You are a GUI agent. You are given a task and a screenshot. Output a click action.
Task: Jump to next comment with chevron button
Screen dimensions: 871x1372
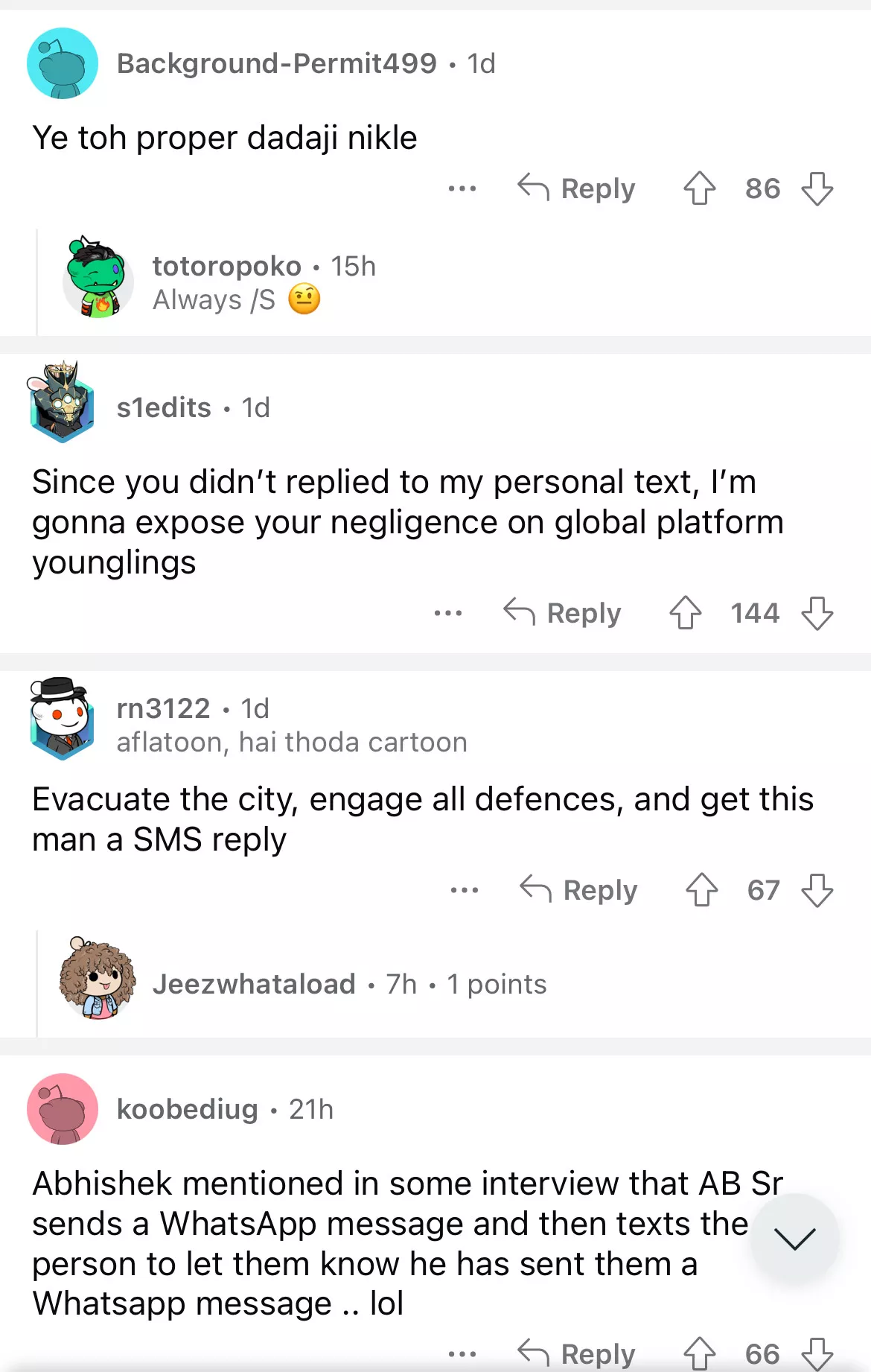point(794,1238)
